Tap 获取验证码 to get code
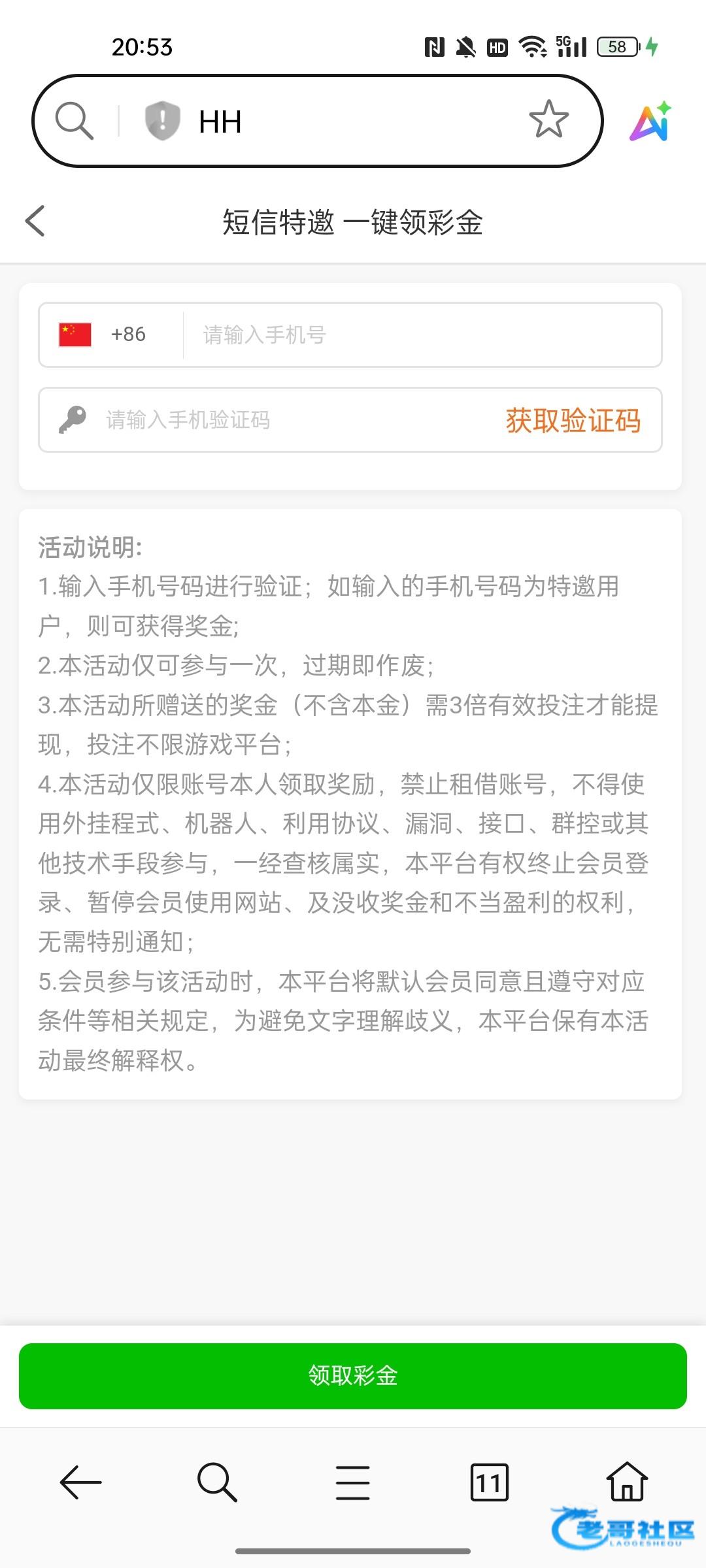The image size is (706, 1568). [x=573, y=420]
